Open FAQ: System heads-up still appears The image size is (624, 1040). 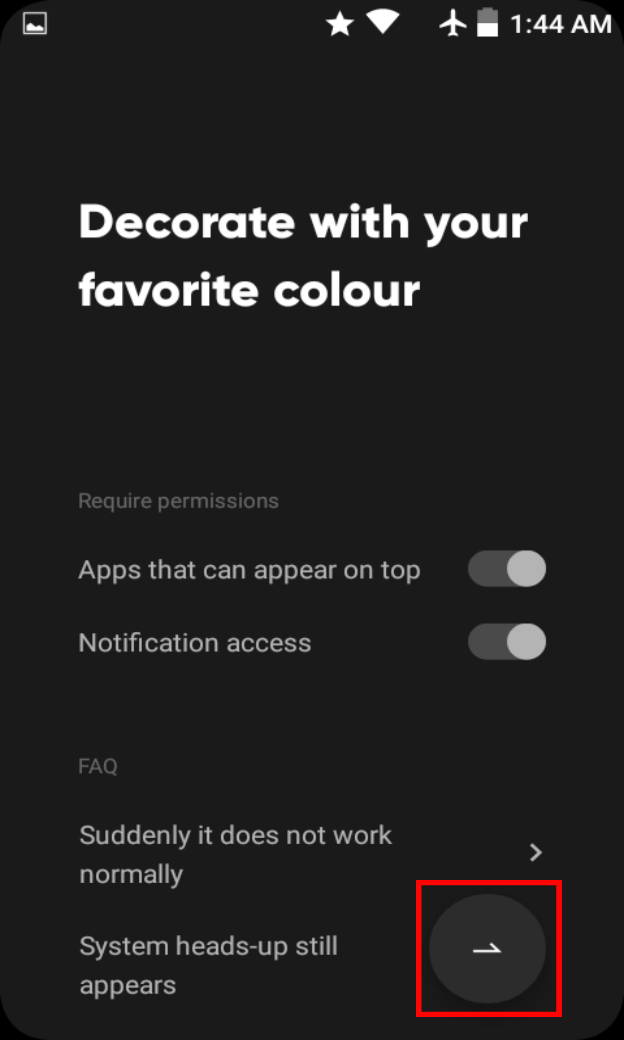(240, 964)
